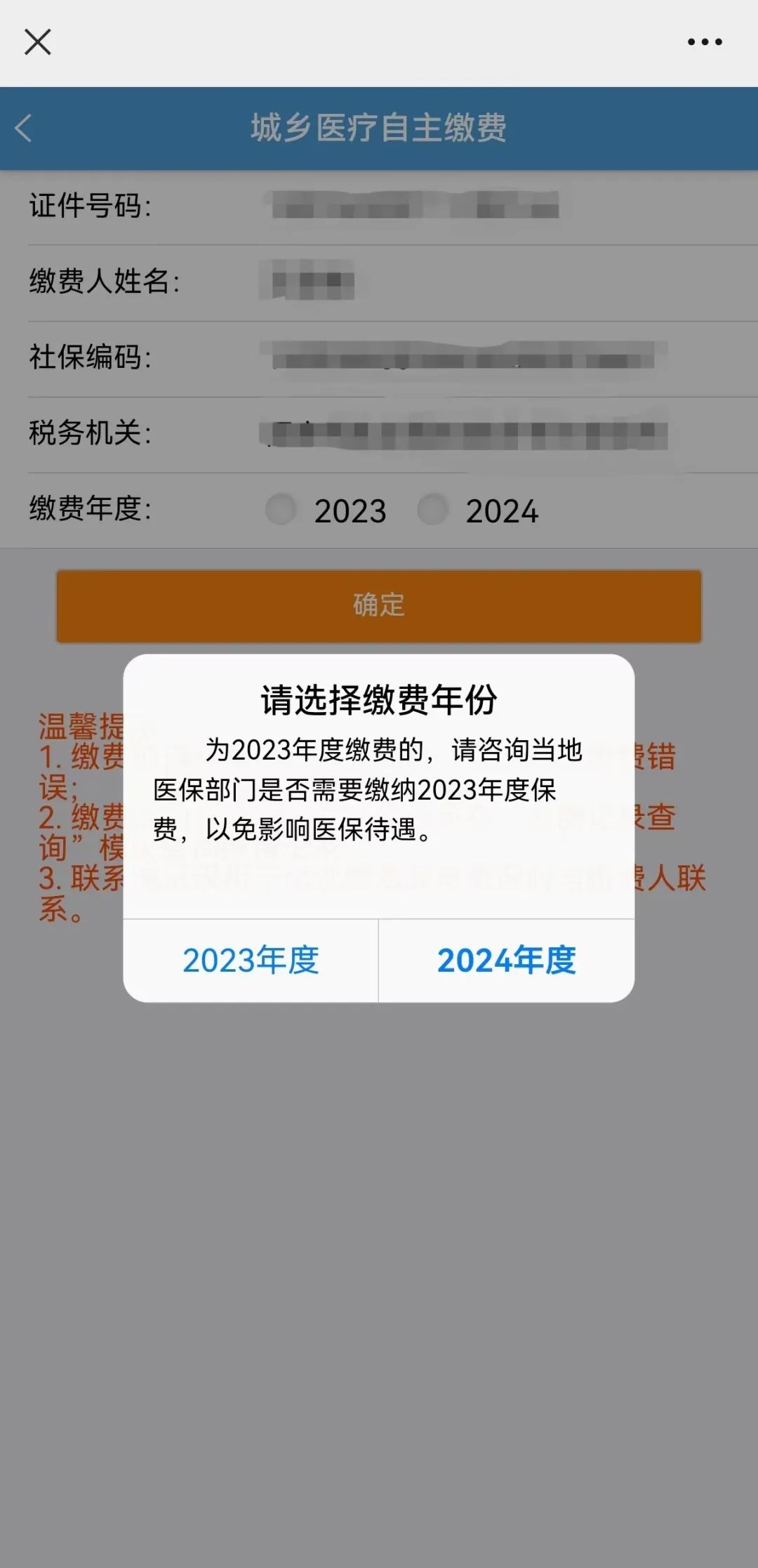Choose 2024年度 in the dialog
This screenshot has width=758, height=1568.
point(507,960)
